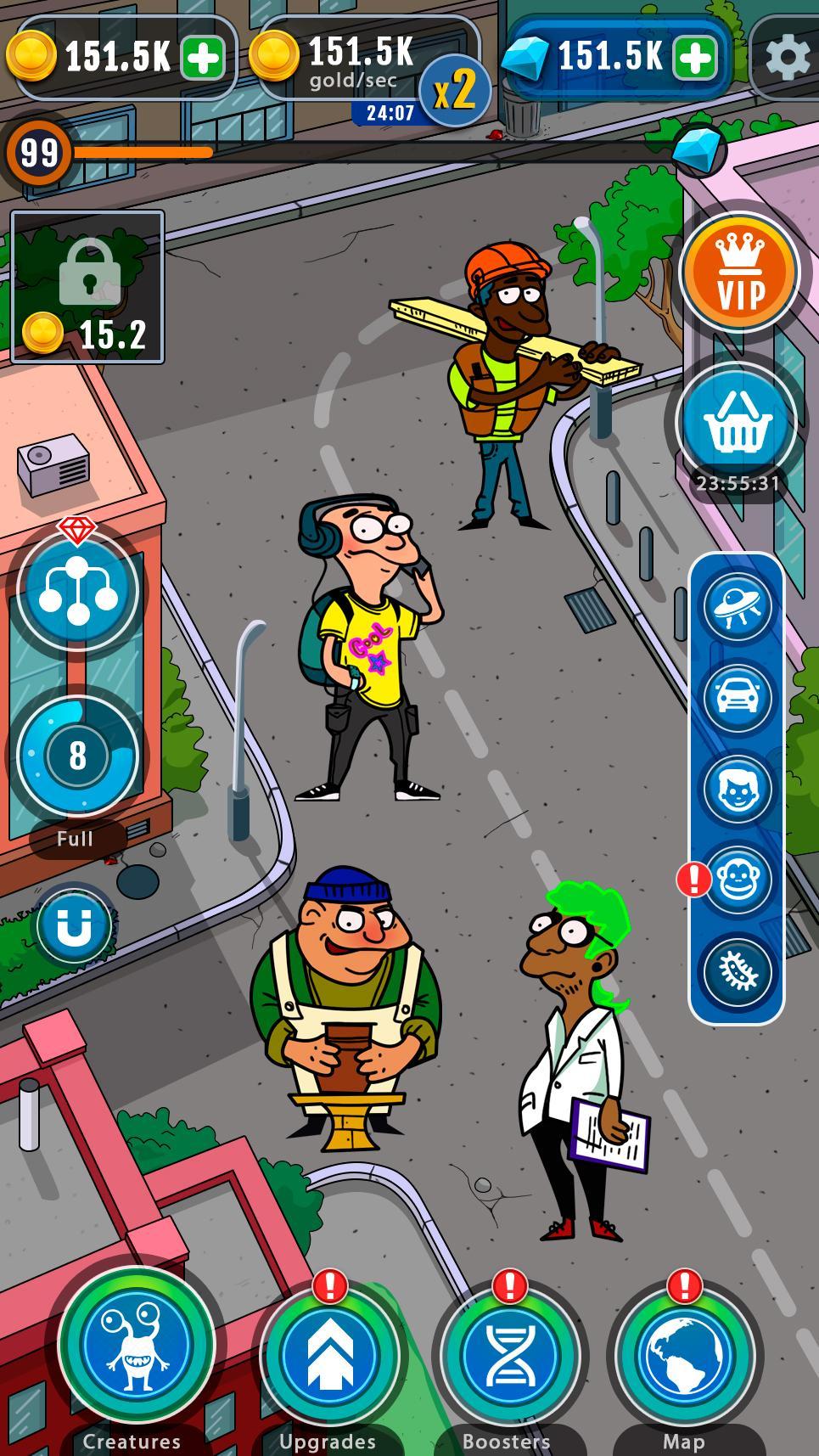
Task: Open the Map tab
Action: coord(684,1354)
